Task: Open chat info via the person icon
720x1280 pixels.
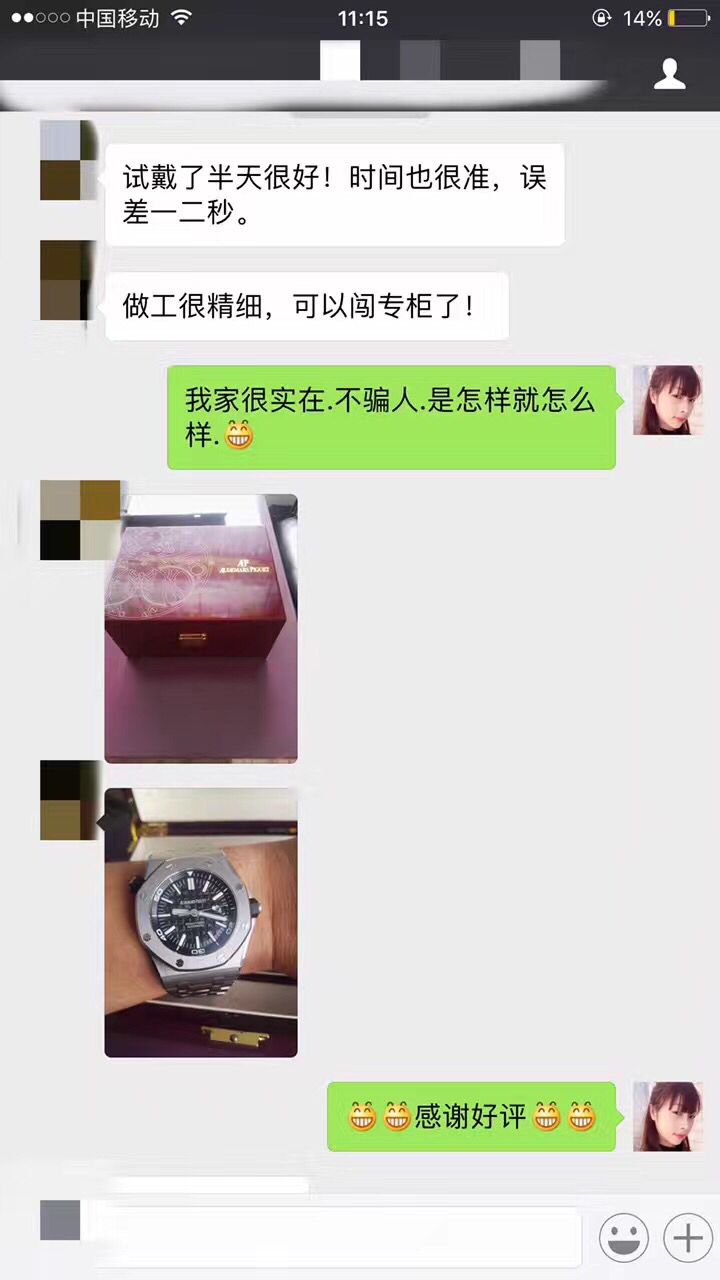Action: [669, 74]
